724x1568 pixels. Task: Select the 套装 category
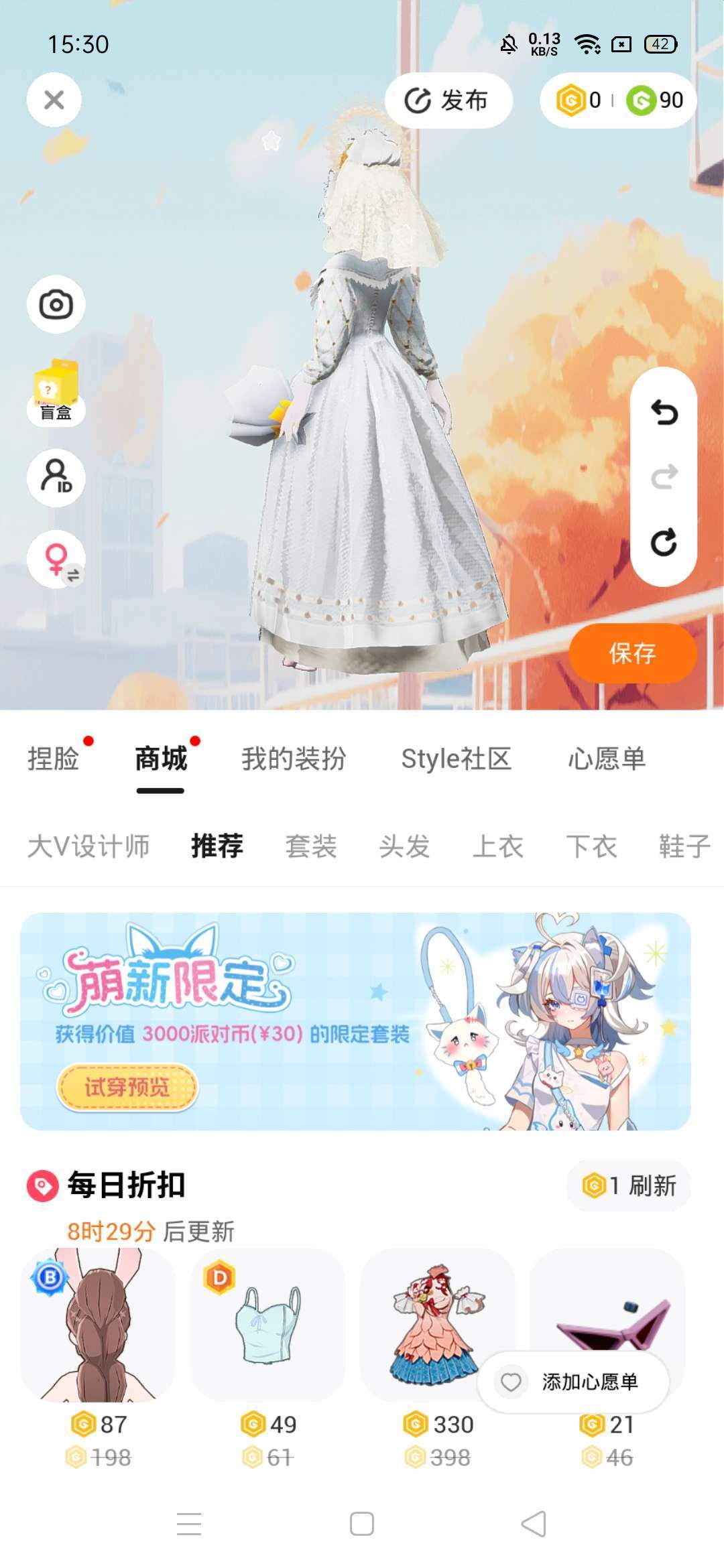click(311, 846)
